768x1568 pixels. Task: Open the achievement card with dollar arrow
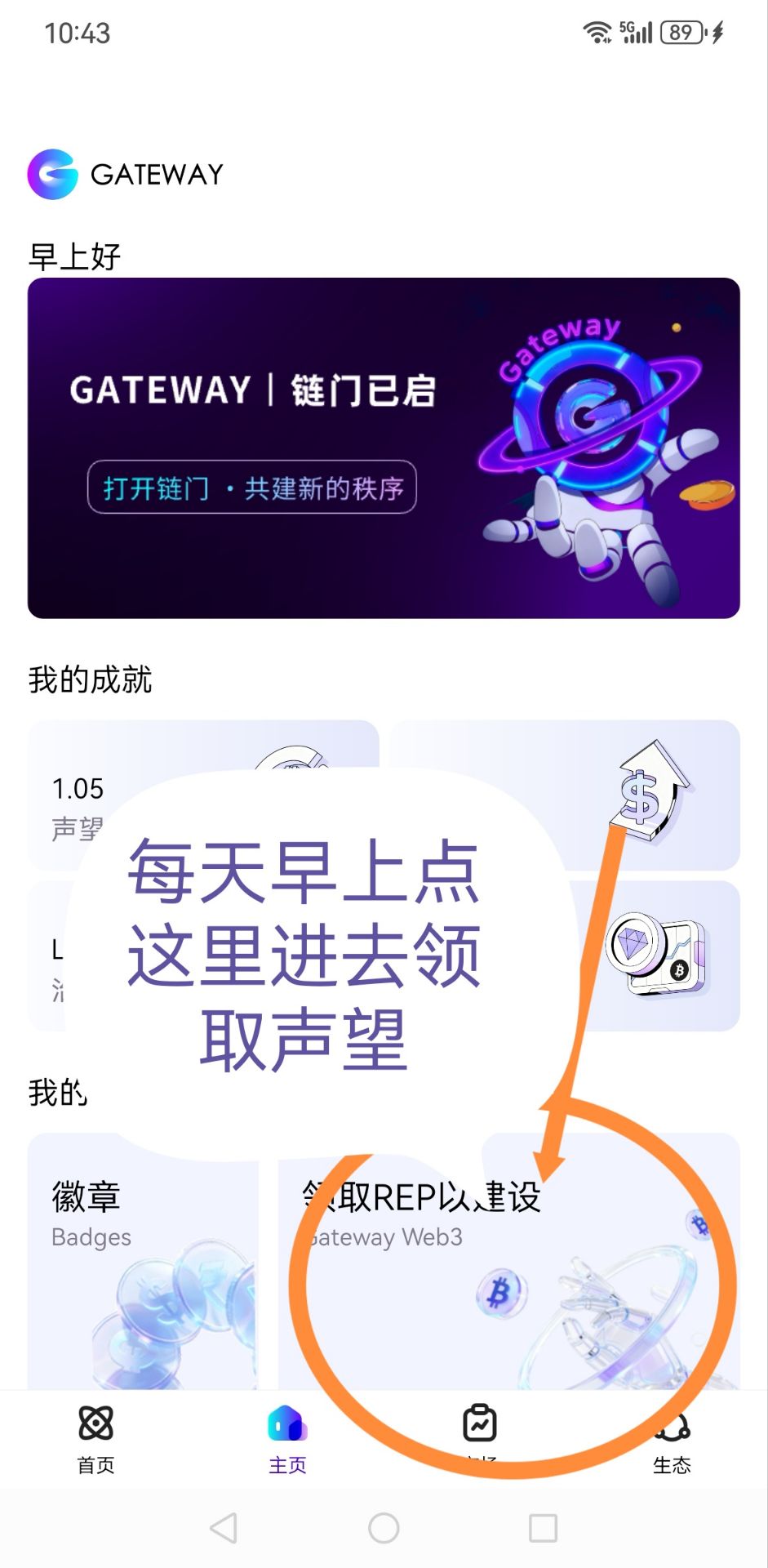click(x=653, y=794)
